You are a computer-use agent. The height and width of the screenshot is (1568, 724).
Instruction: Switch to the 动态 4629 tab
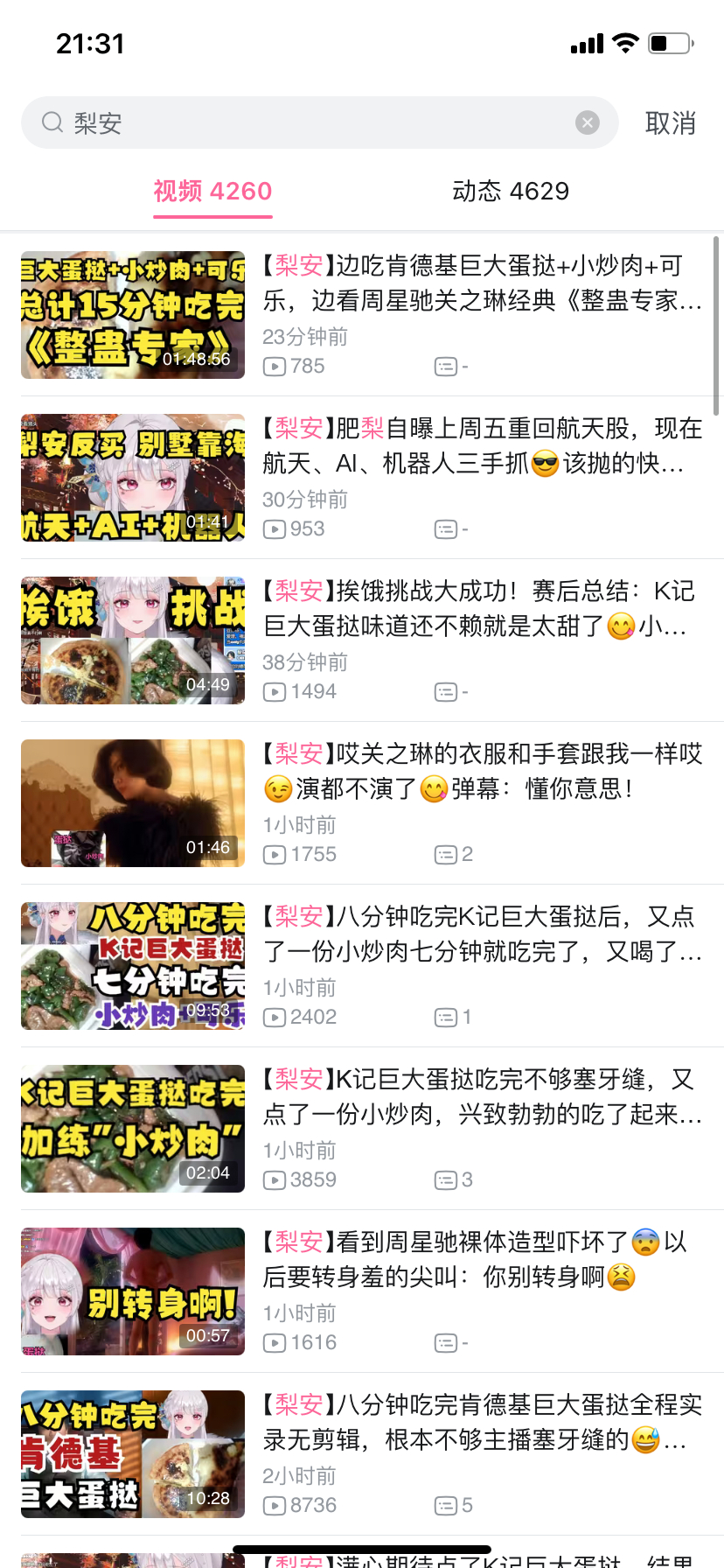click(x=511, y=191)
